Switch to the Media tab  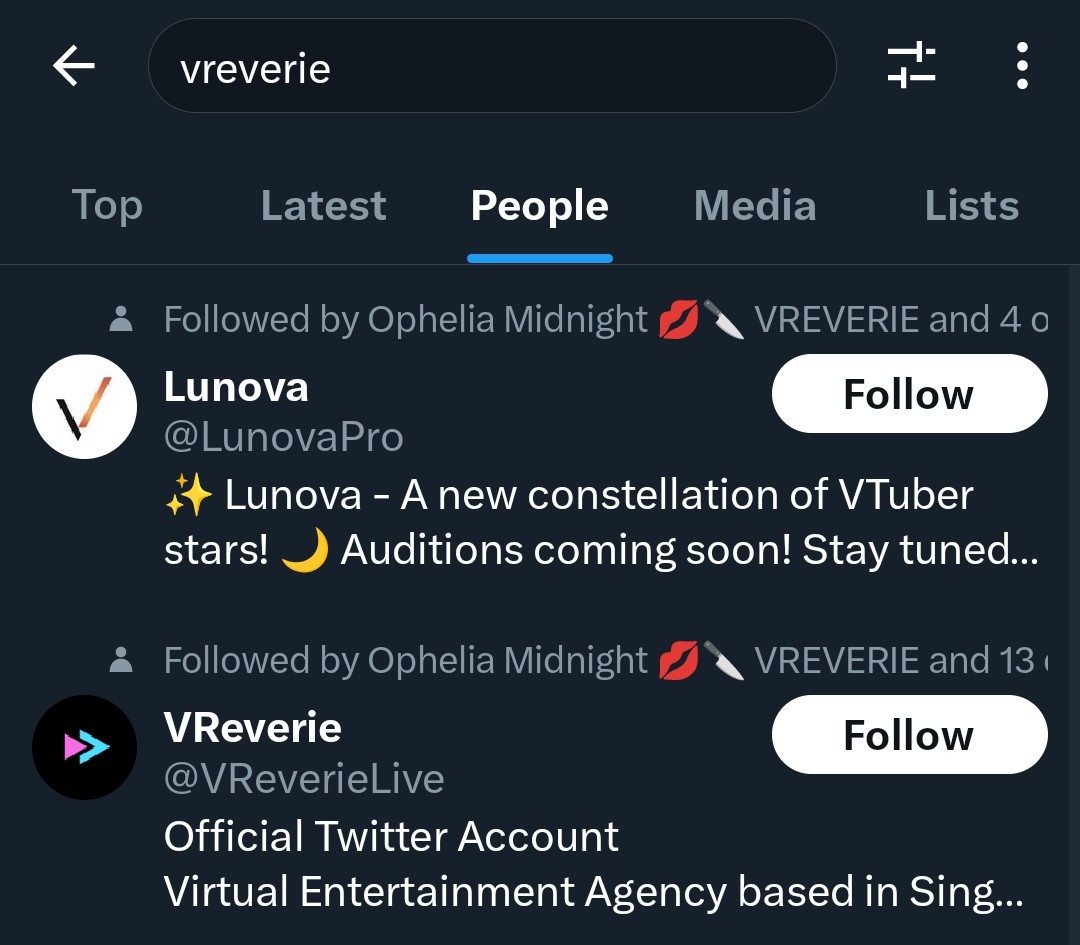[755, 206]
